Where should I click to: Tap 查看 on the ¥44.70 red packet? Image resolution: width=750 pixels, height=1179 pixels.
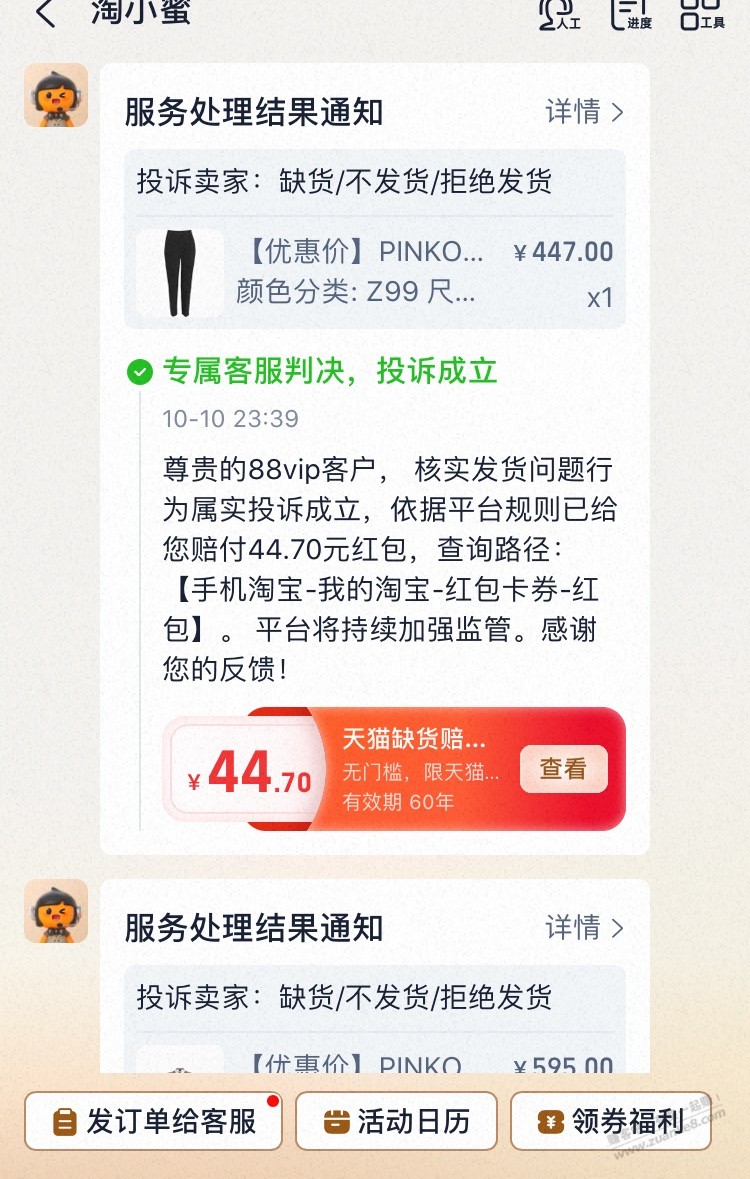pyautogui.click(x=563, y=769)
